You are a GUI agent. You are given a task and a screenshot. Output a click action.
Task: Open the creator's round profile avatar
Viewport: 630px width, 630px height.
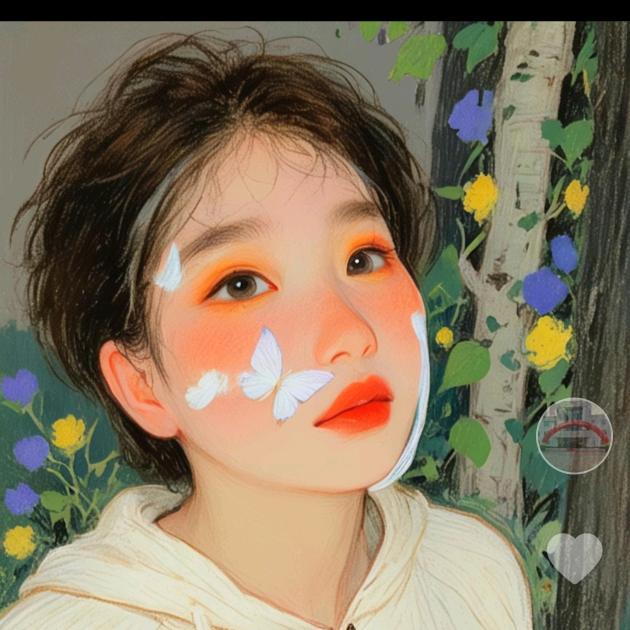(x=575, y=436)
